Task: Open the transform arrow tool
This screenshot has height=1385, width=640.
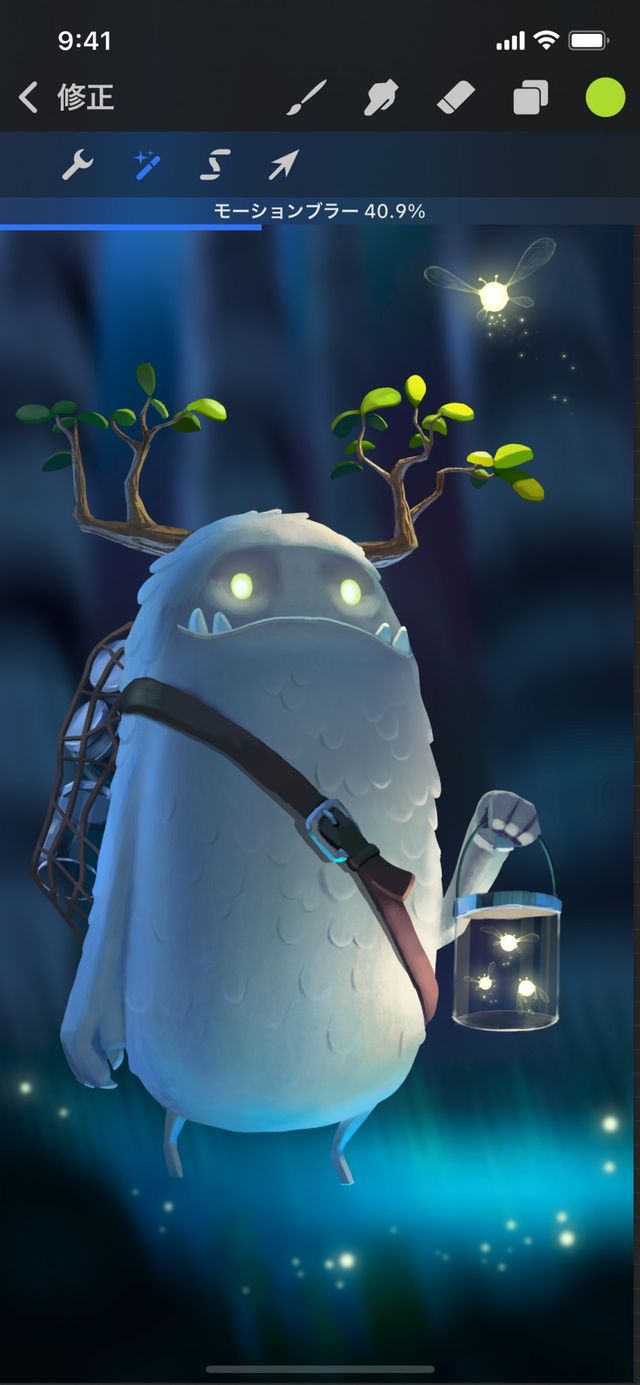Action: click(x=283, y=165)
